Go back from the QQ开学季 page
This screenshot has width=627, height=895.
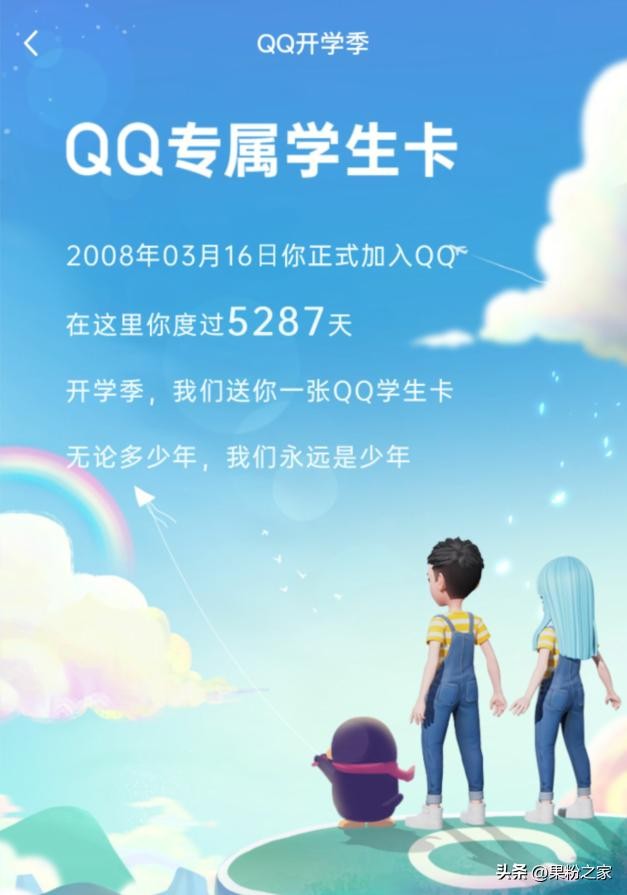pyautogui.click(x=32, y=43)
